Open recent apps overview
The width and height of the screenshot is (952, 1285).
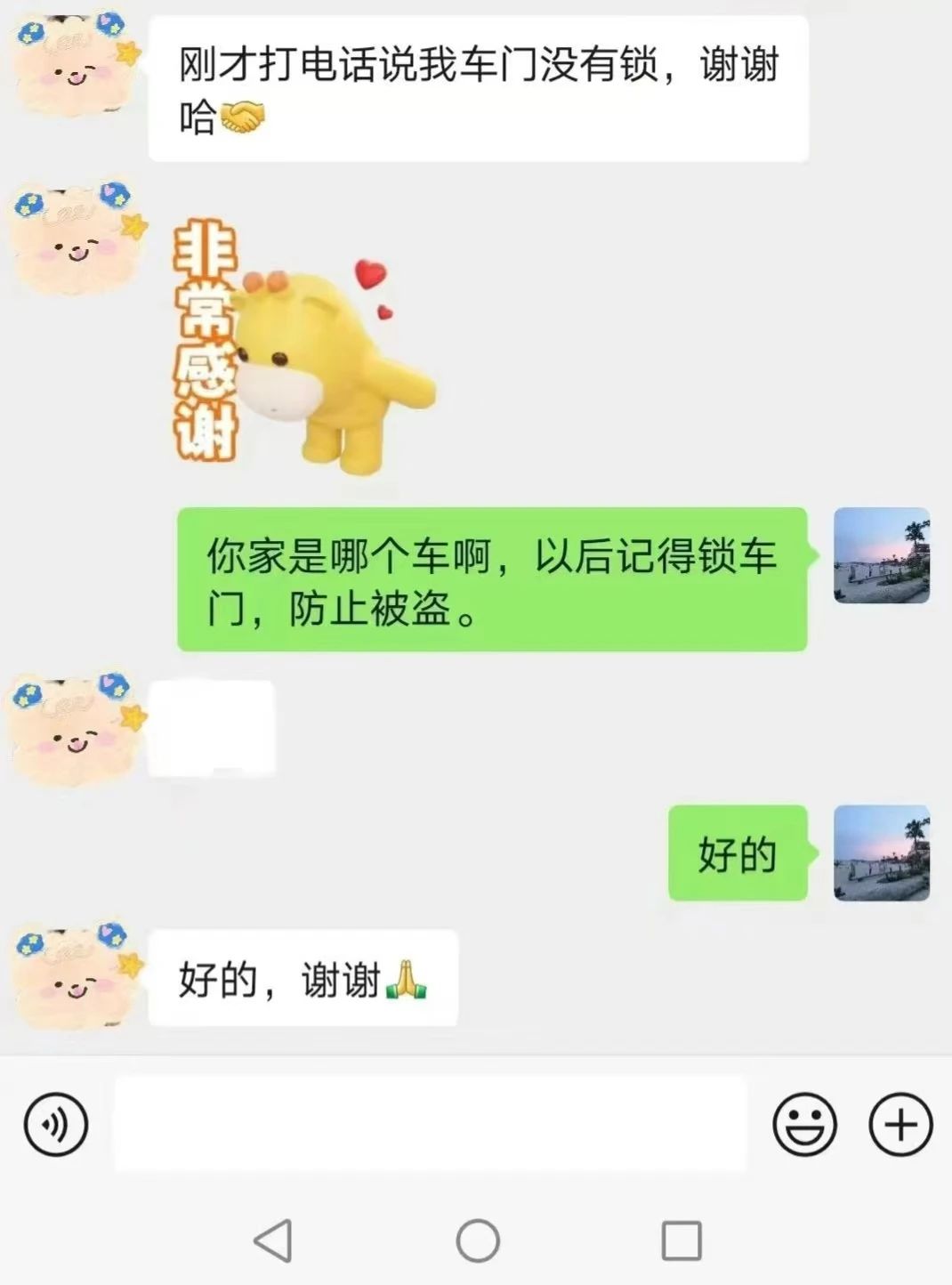682,1241
